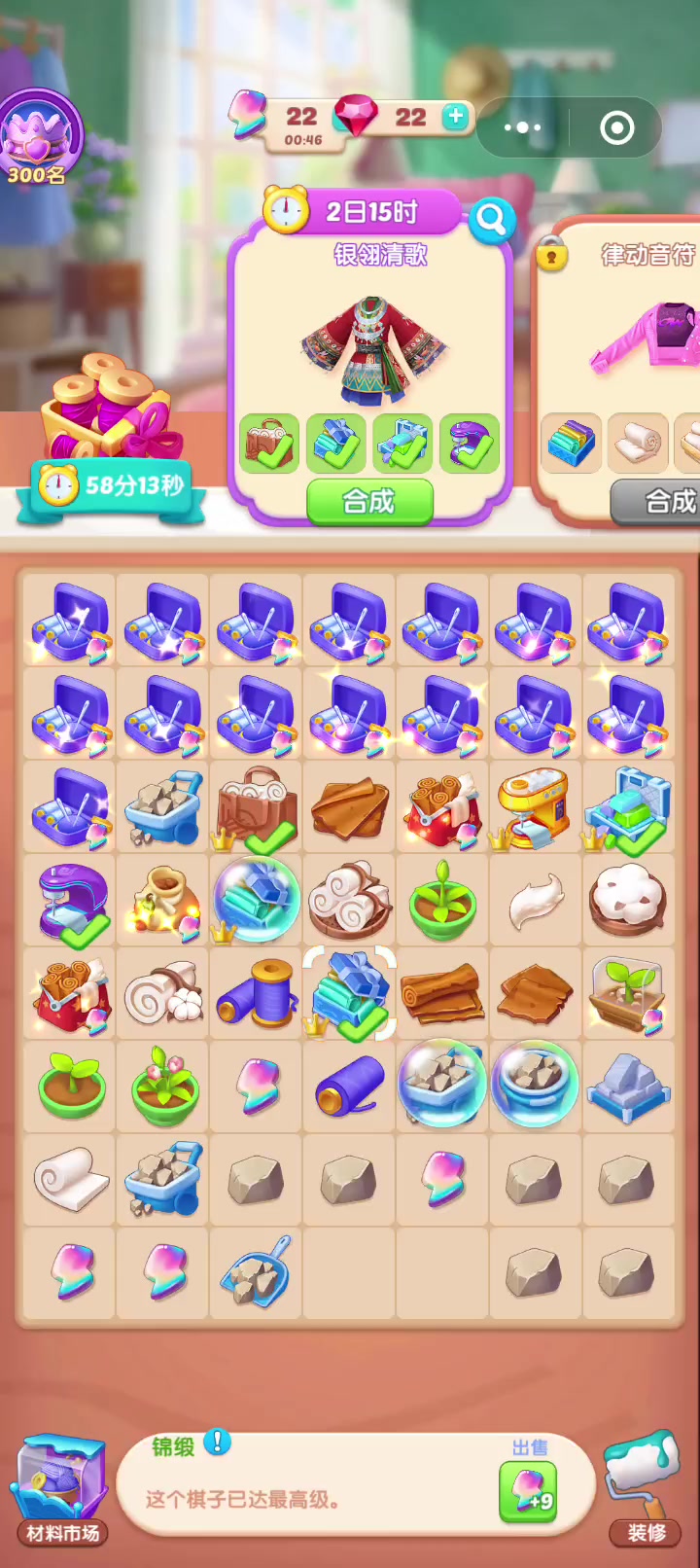Open the 材料市场 material market
This screenshot has height=1568, width=700.
click(61, 1490)
